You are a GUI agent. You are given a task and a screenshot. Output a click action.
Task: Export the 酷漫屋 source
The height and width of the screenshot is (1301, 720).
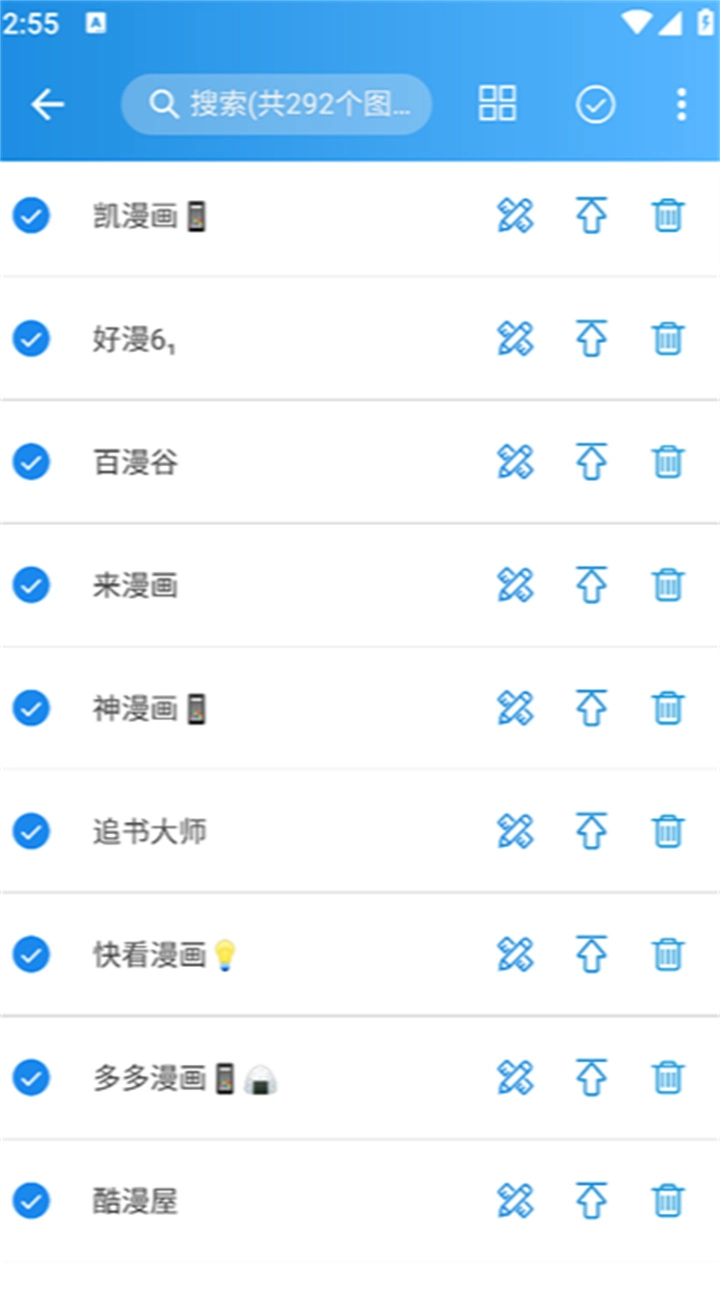point(590,1200)
